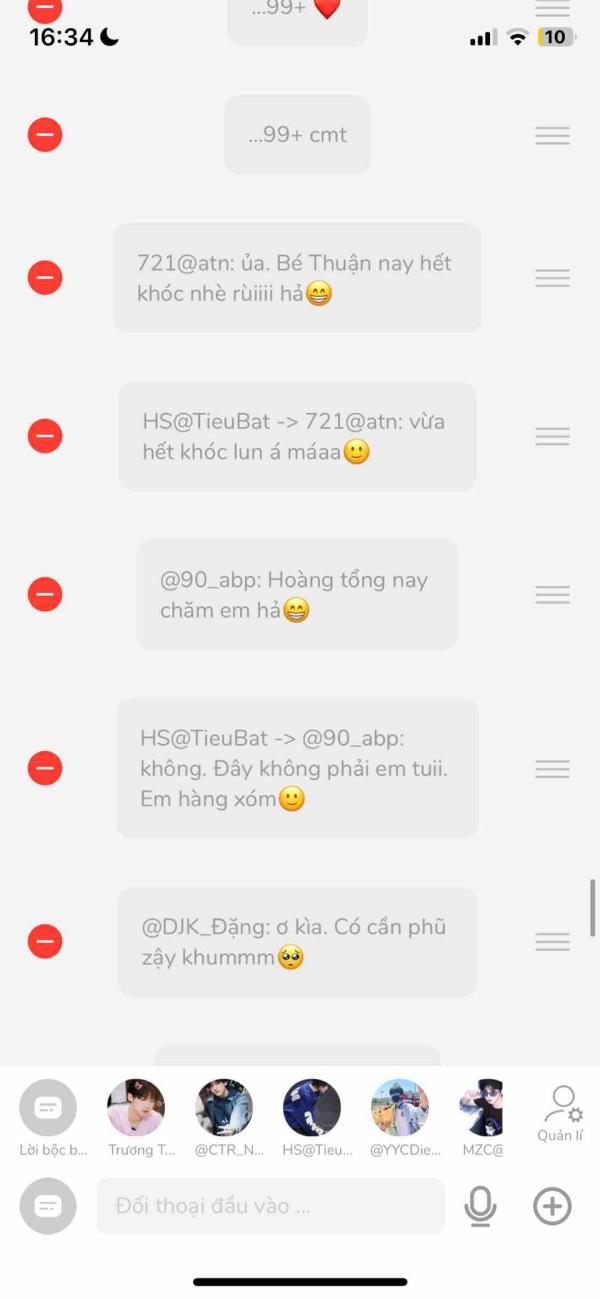
Task: Remove the @90_abp "Hoàng tổng" message
Action: click(45, 594)
